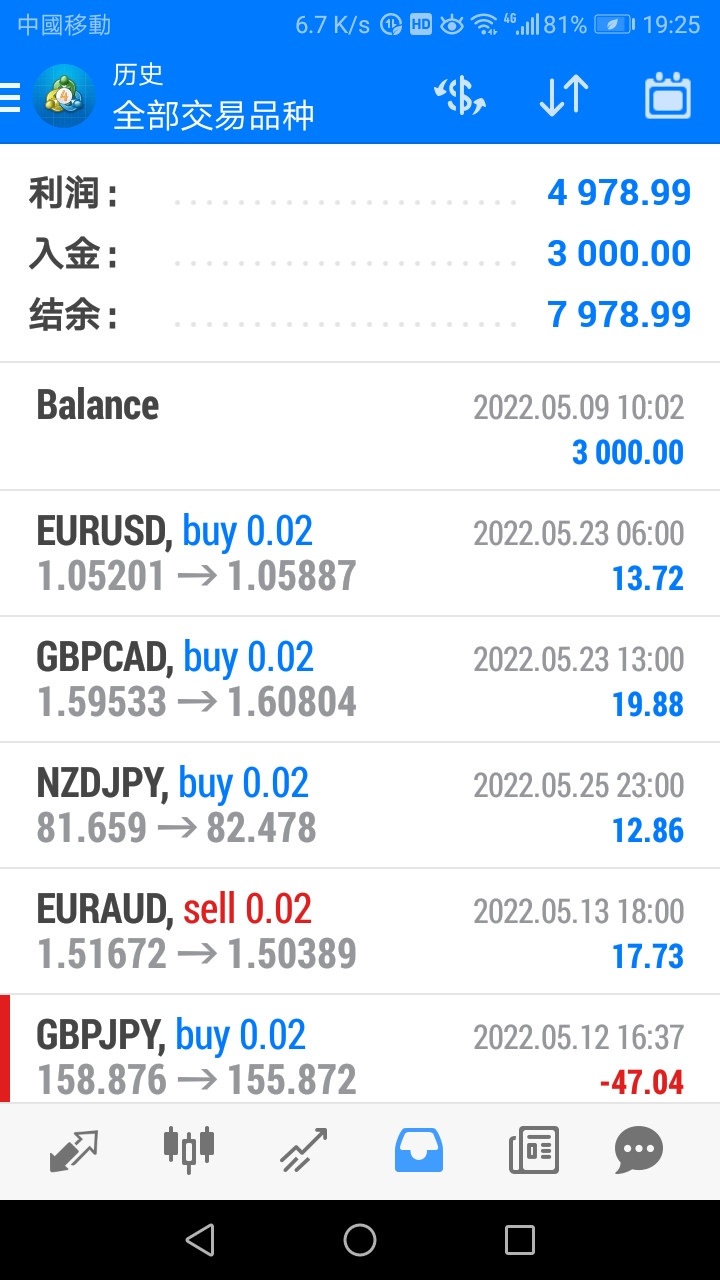Open Messages with the chat bubble icon
The width and height of the screenshot is (720, 1280).
point(638,1150)
